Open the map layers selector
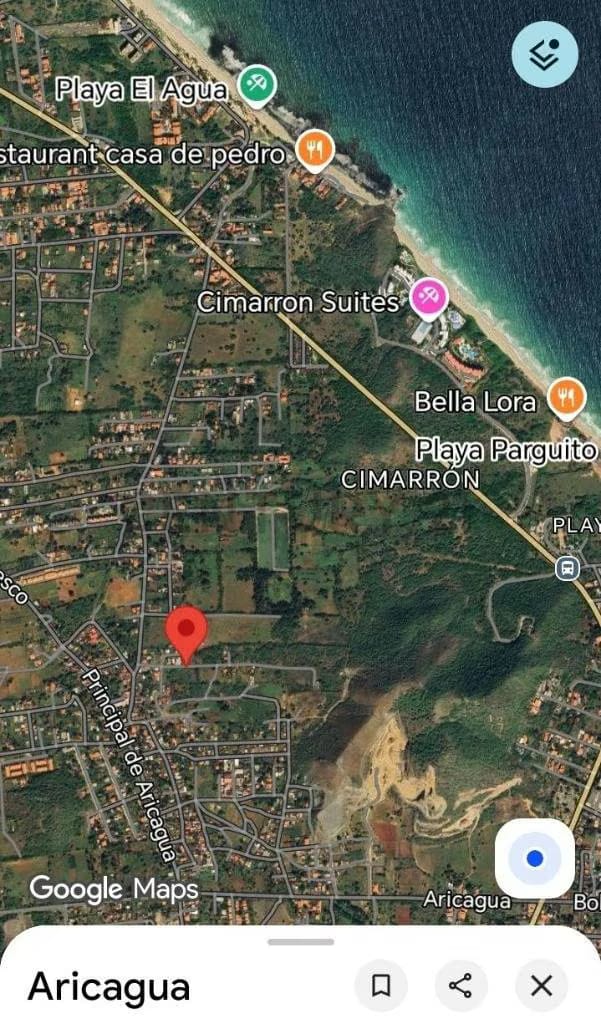Viewport: 601px width, 1024px height. point(545,53)
